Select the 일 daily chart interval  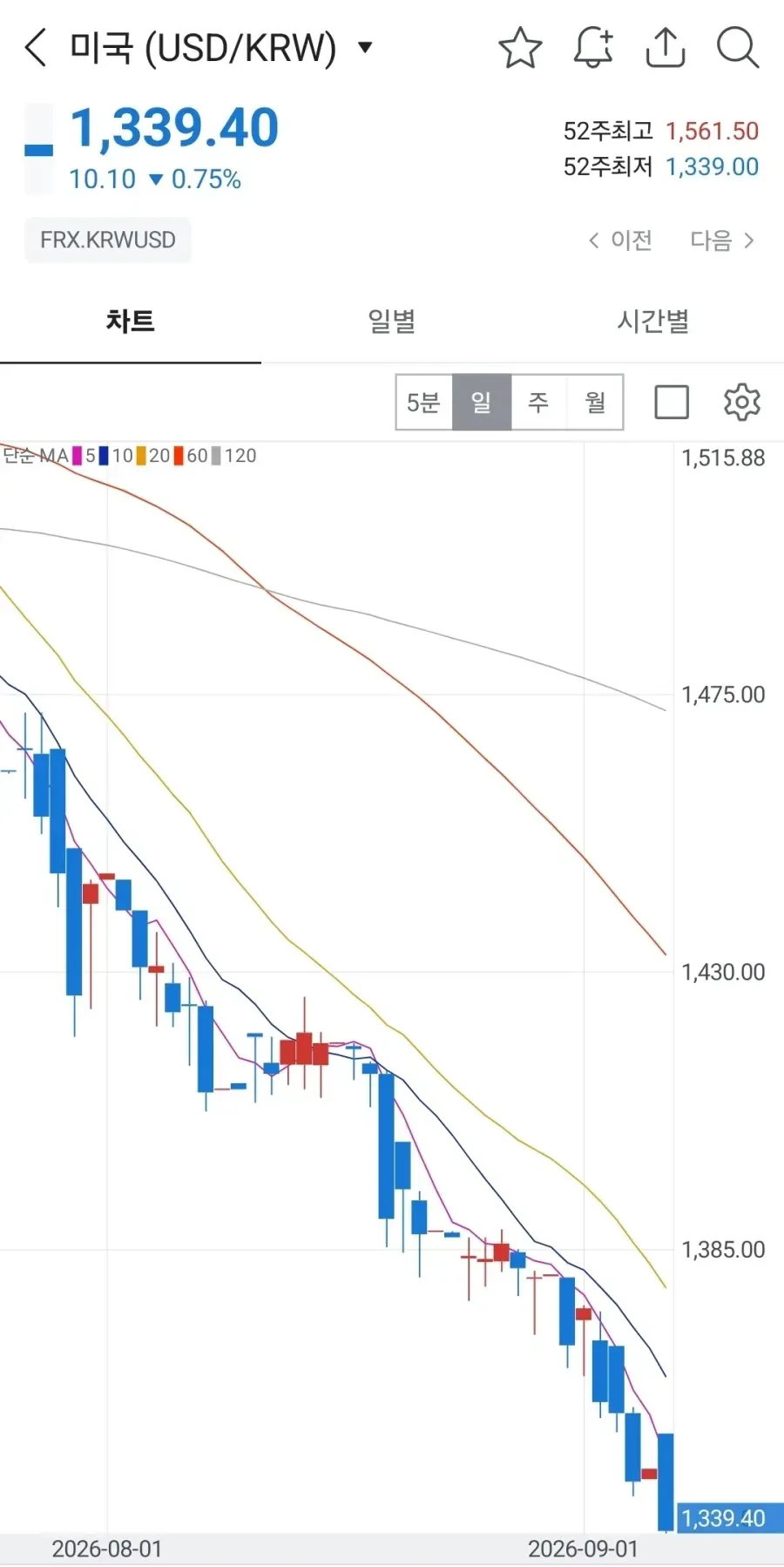click(482, 403)
